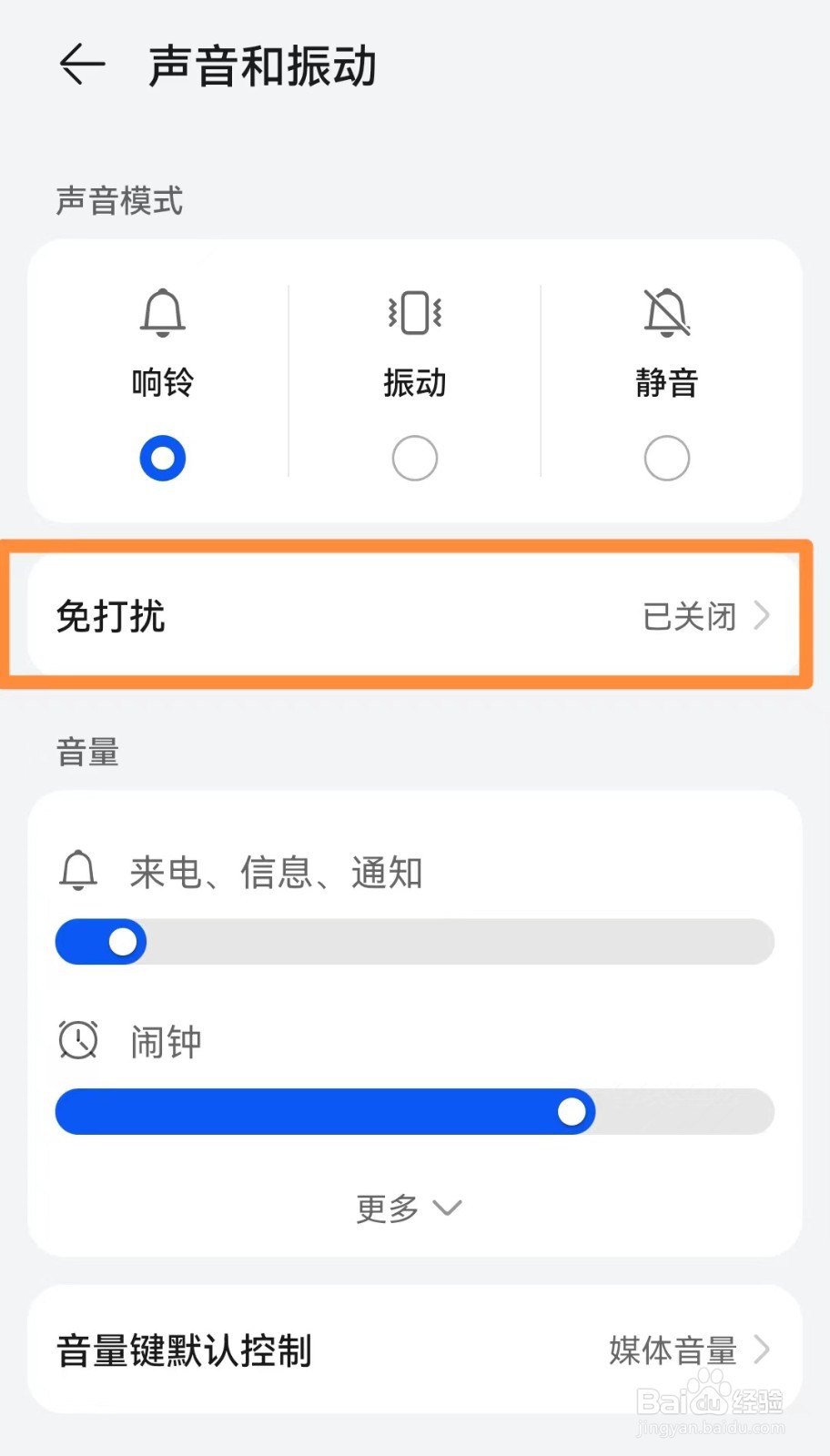The width and height of the screenshot is (830, 1456).
Task: Open the 音量键默认控制 media volume option
Action: click(415, 1351)
